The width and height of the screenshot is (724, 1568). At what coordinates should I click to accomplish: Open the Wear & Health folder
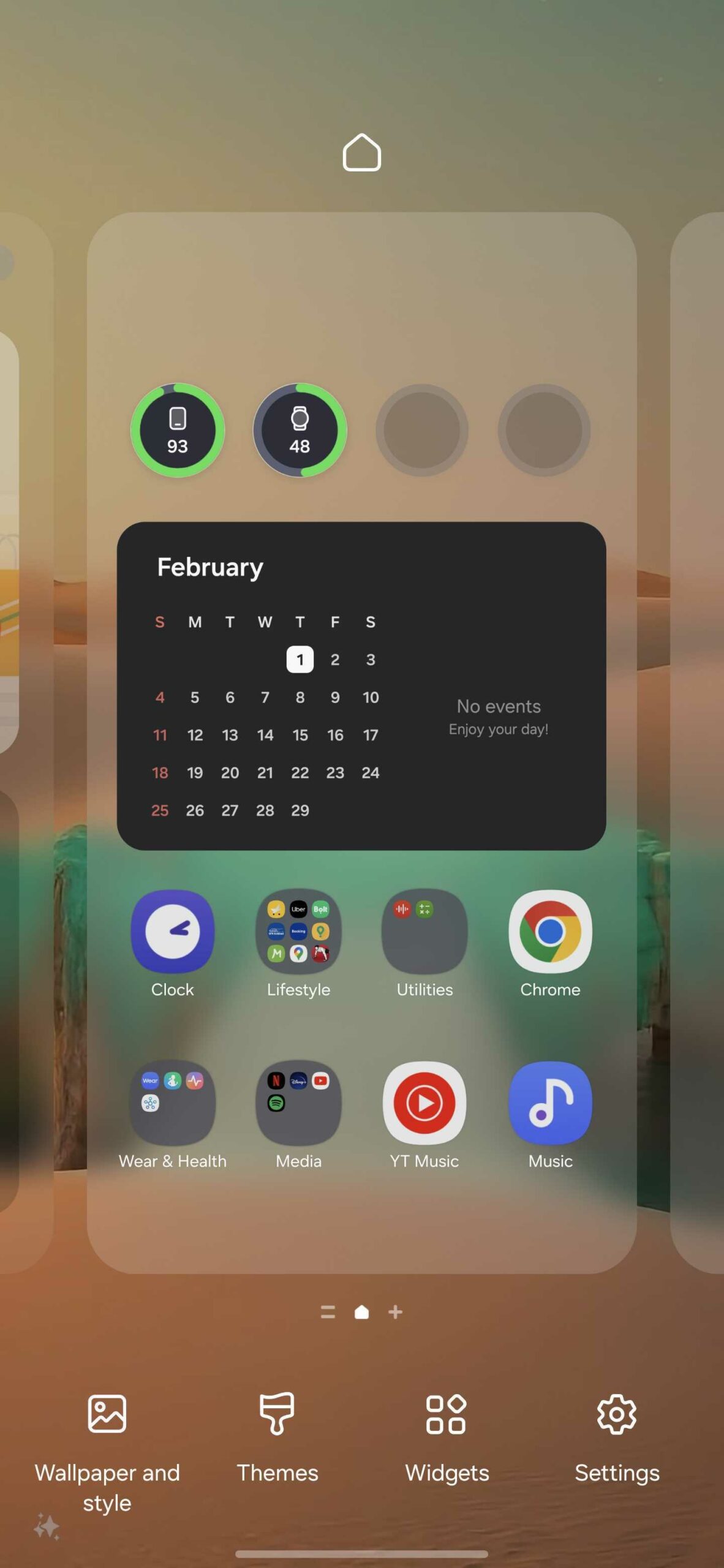pyautogui.click(x=173, y=1103)
